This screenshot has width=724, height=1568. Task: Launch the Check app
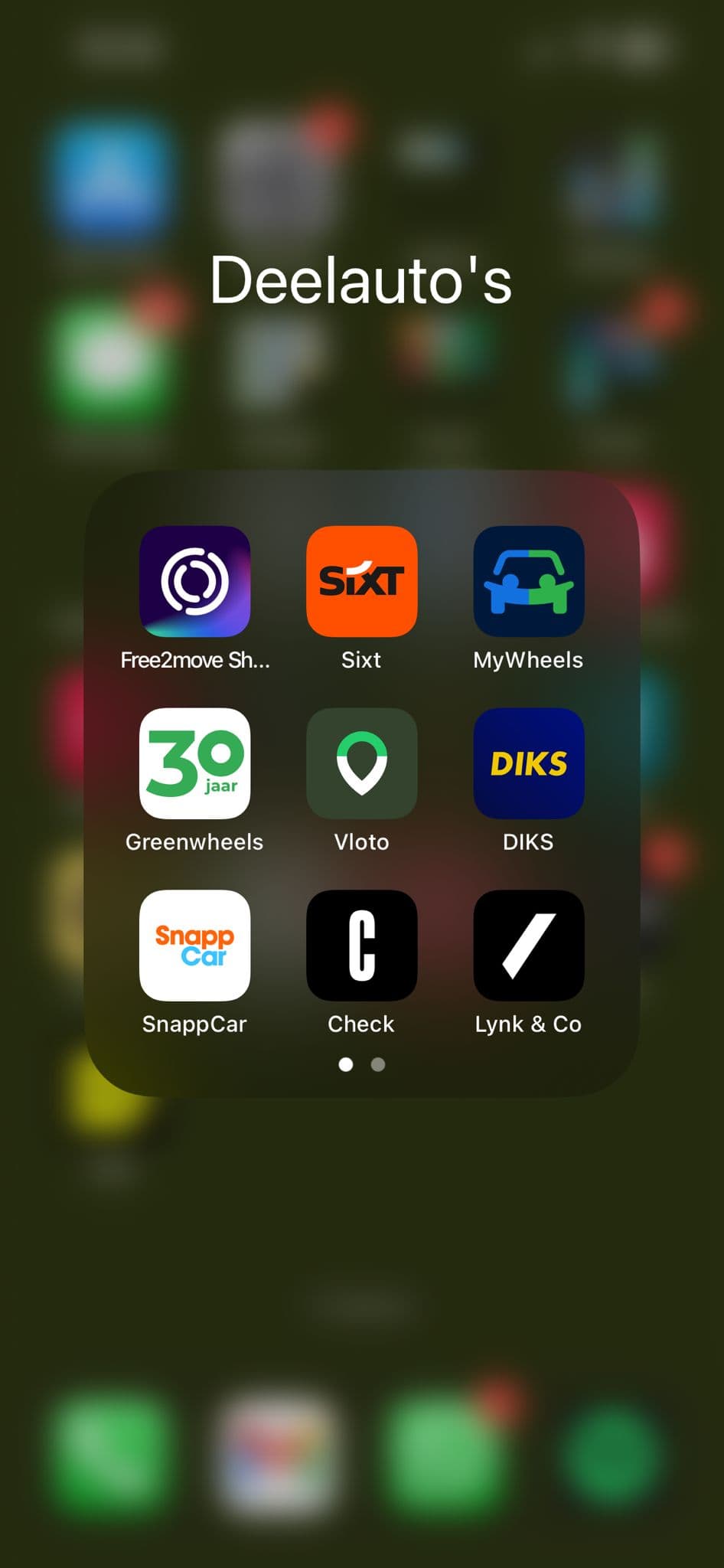[361, 945]
